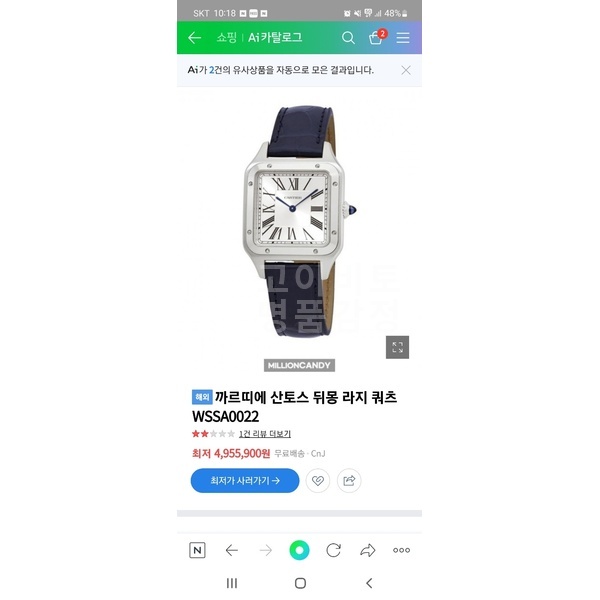Go to previous page in browser toolbar
The image size is (600, 600).
coord(231,550)
